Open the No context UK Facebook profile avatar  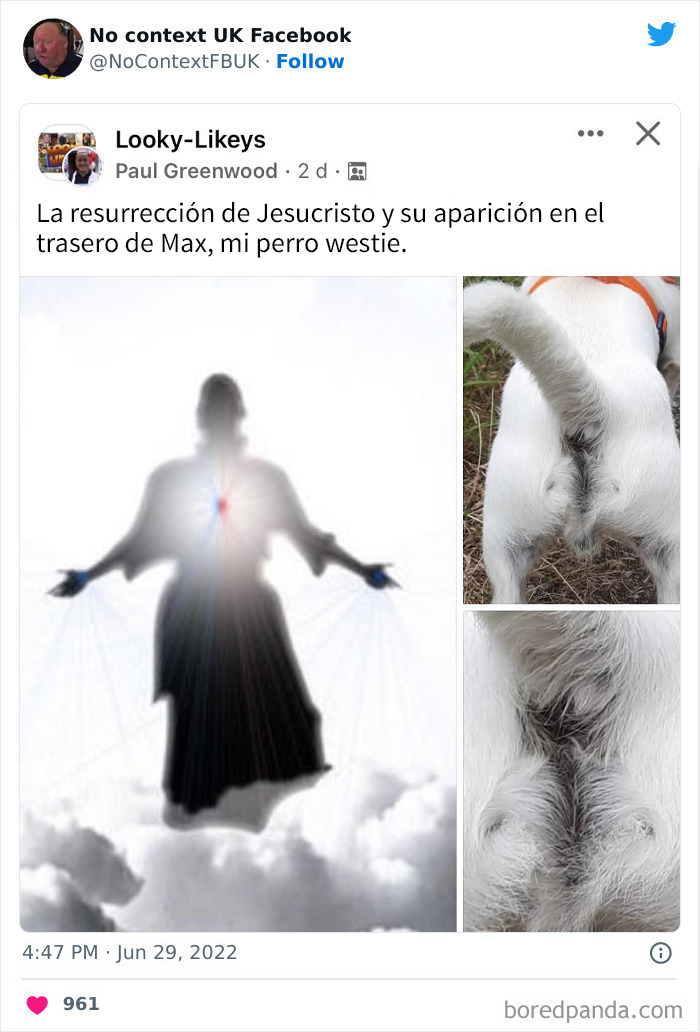coord(53,48)
